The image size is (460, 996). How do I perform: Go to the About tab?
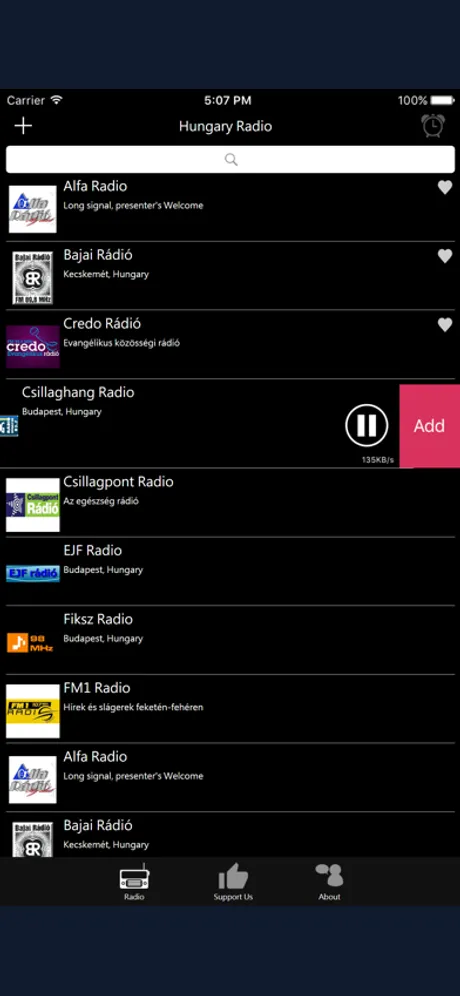(x=329, y=882)
